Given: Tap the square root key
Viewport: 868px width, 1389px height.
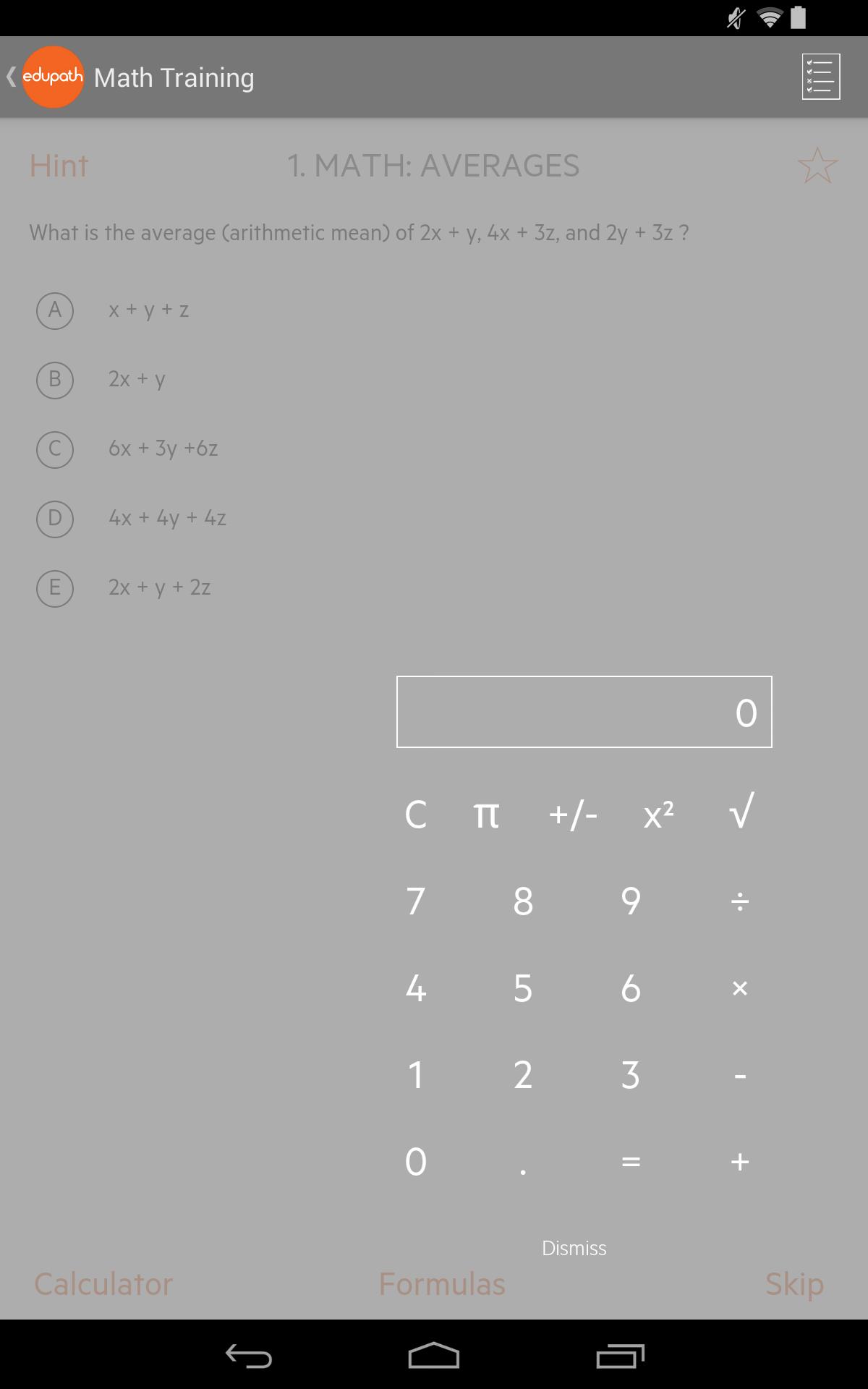Looking at the screenshot, I should [x=741, y=812].
